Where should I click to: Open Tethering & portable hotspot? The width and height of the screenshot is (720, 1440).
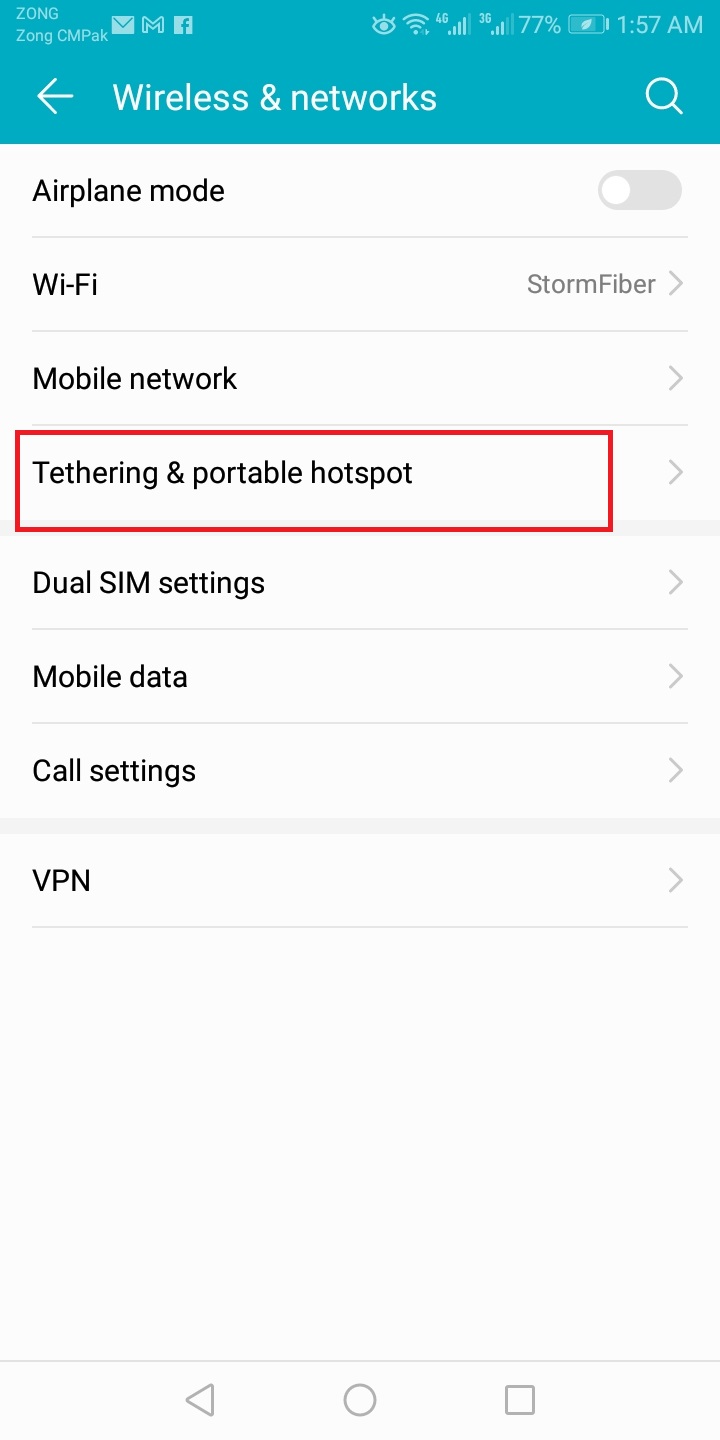click(360, 472)
